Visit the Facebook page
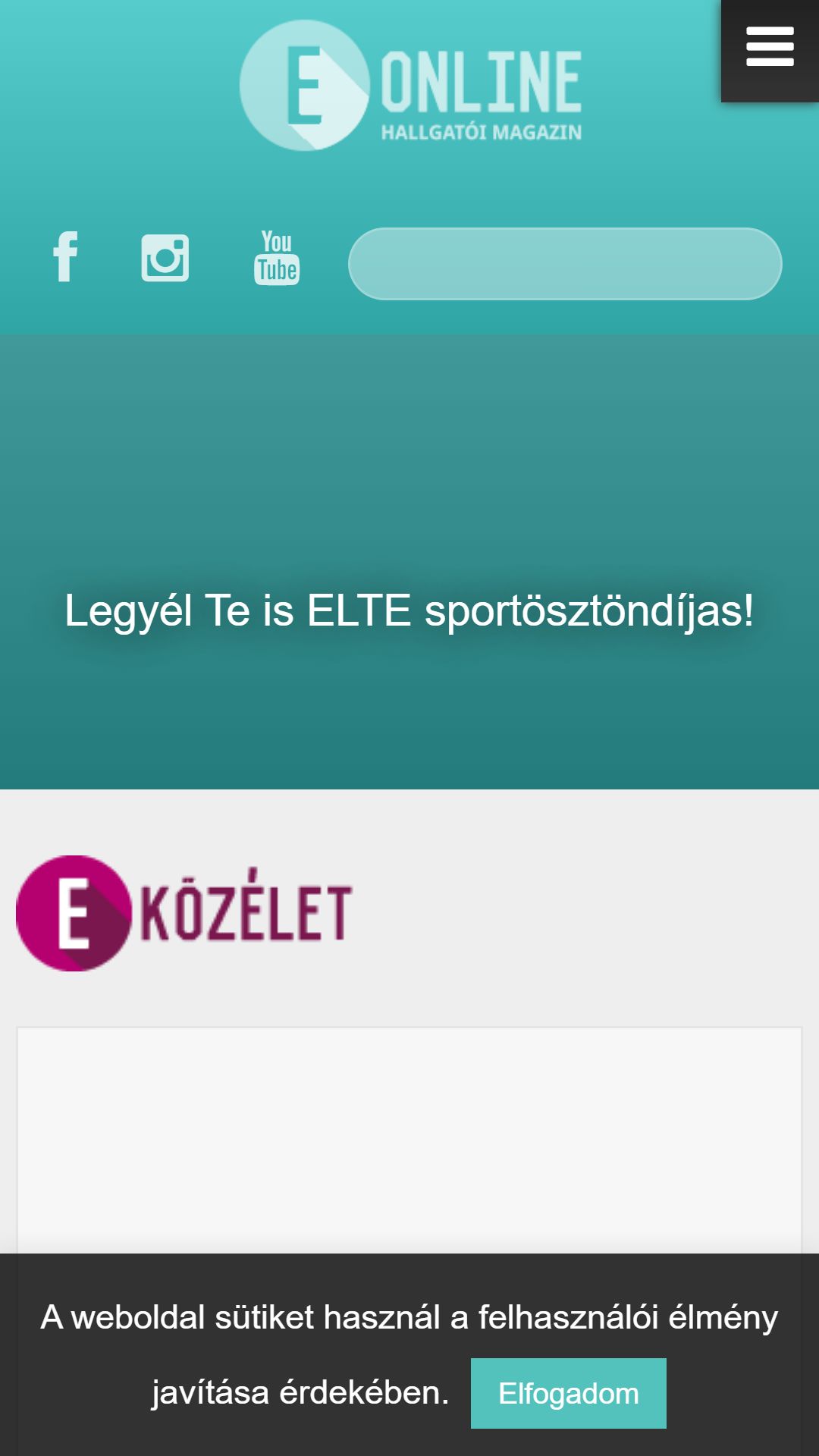819x1456 pixels. tap(65, 256)
